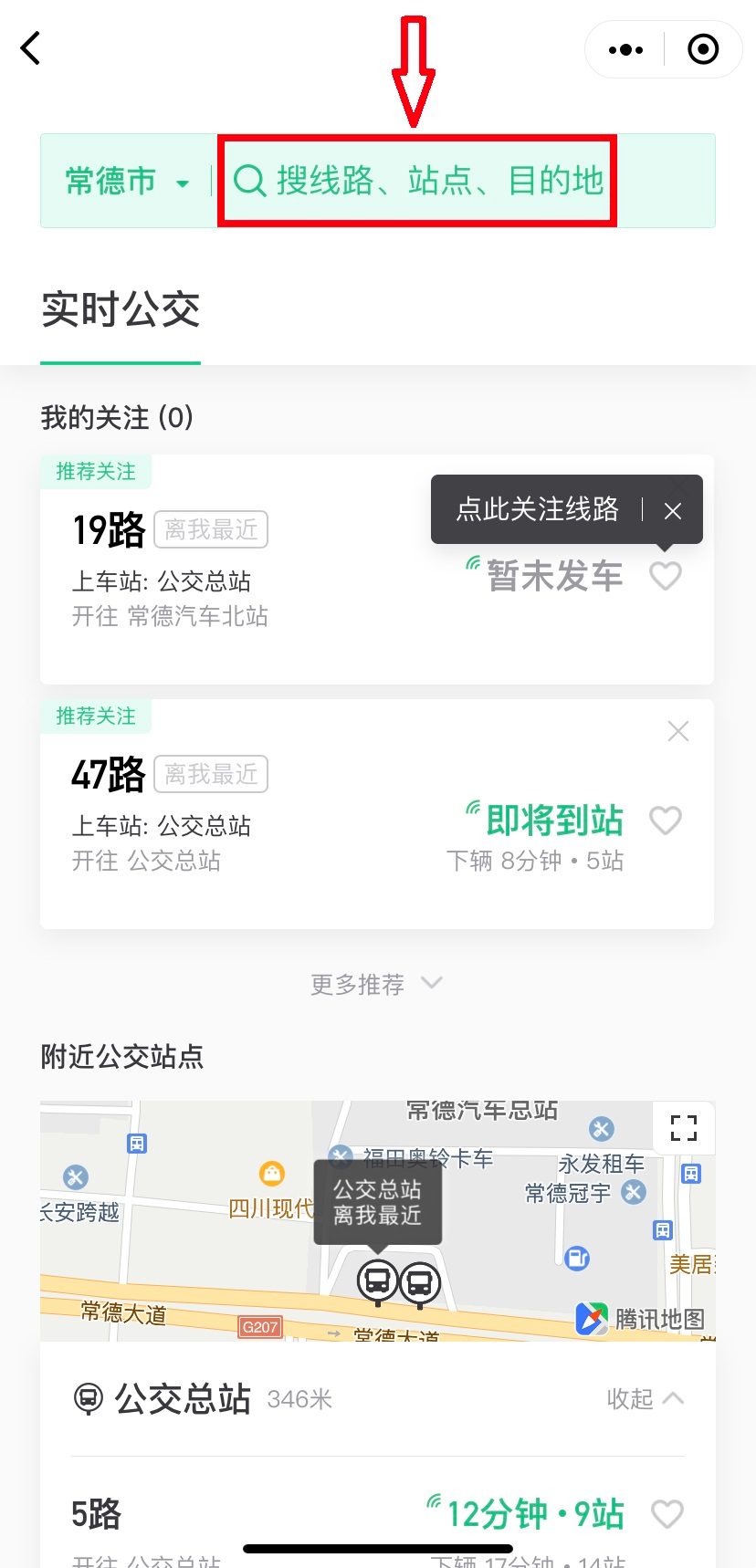The width and height of the screenshot is (756, 1568).
Task: Follow route 19路 with the heart icon
Action: [x=666, y=576]
